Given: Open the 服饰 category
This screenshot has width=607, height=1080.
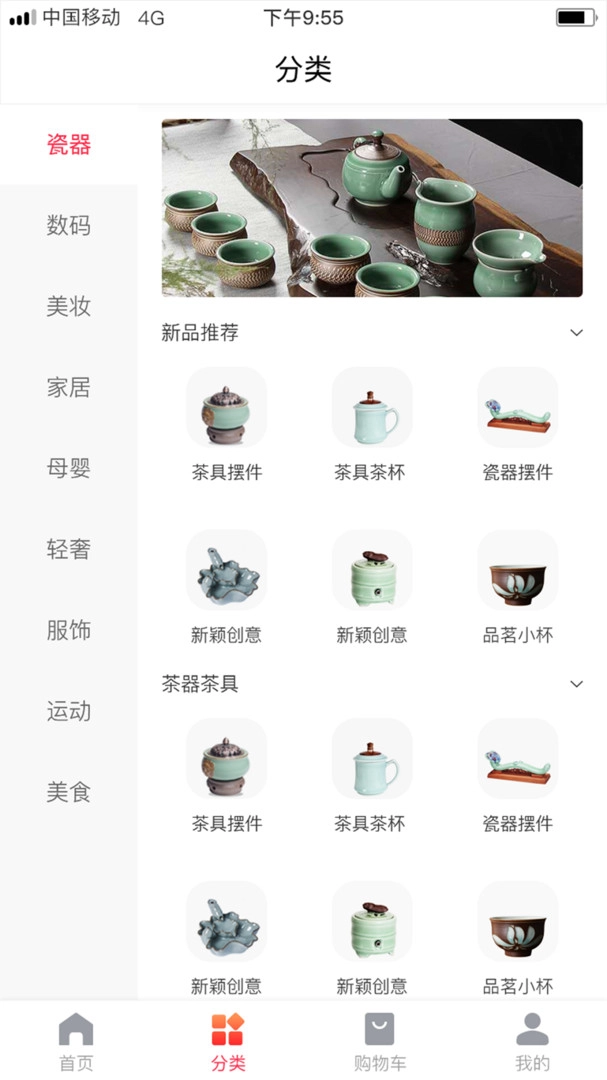Looking at the screenshot, I should [x=68, y=630].
